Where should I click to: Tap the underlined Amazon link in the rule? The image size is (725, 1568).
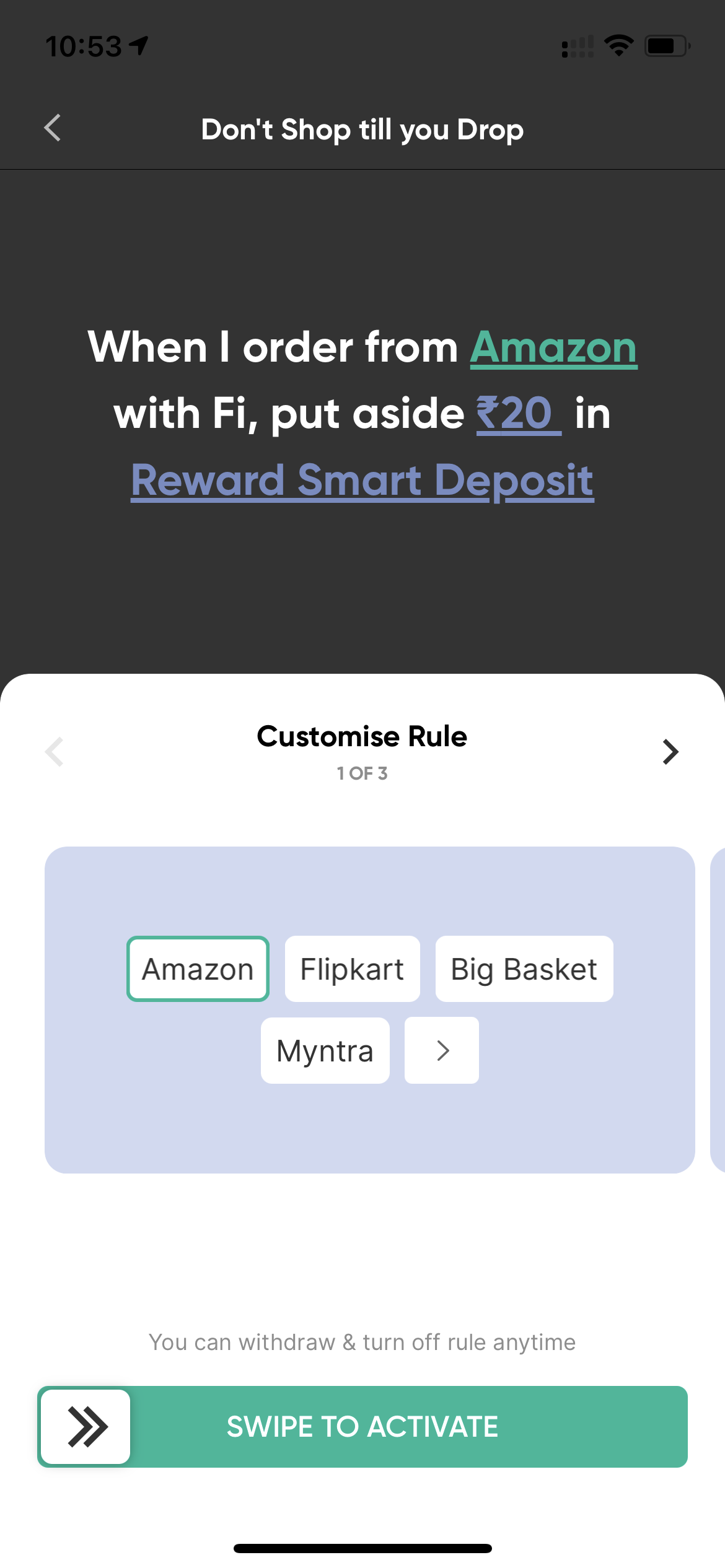tap(553, 347)
